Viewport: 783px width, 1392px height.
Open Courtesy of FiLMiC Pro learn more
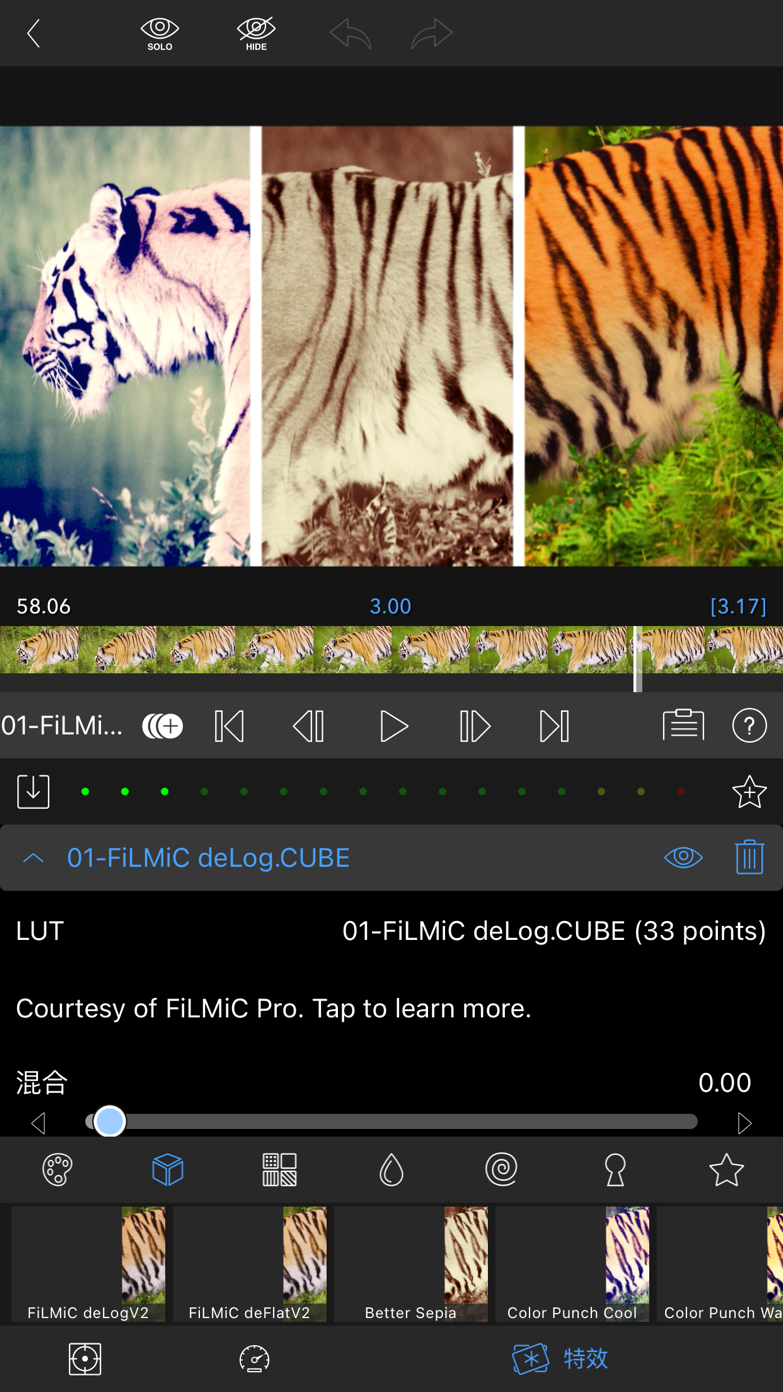point(272,1008)
